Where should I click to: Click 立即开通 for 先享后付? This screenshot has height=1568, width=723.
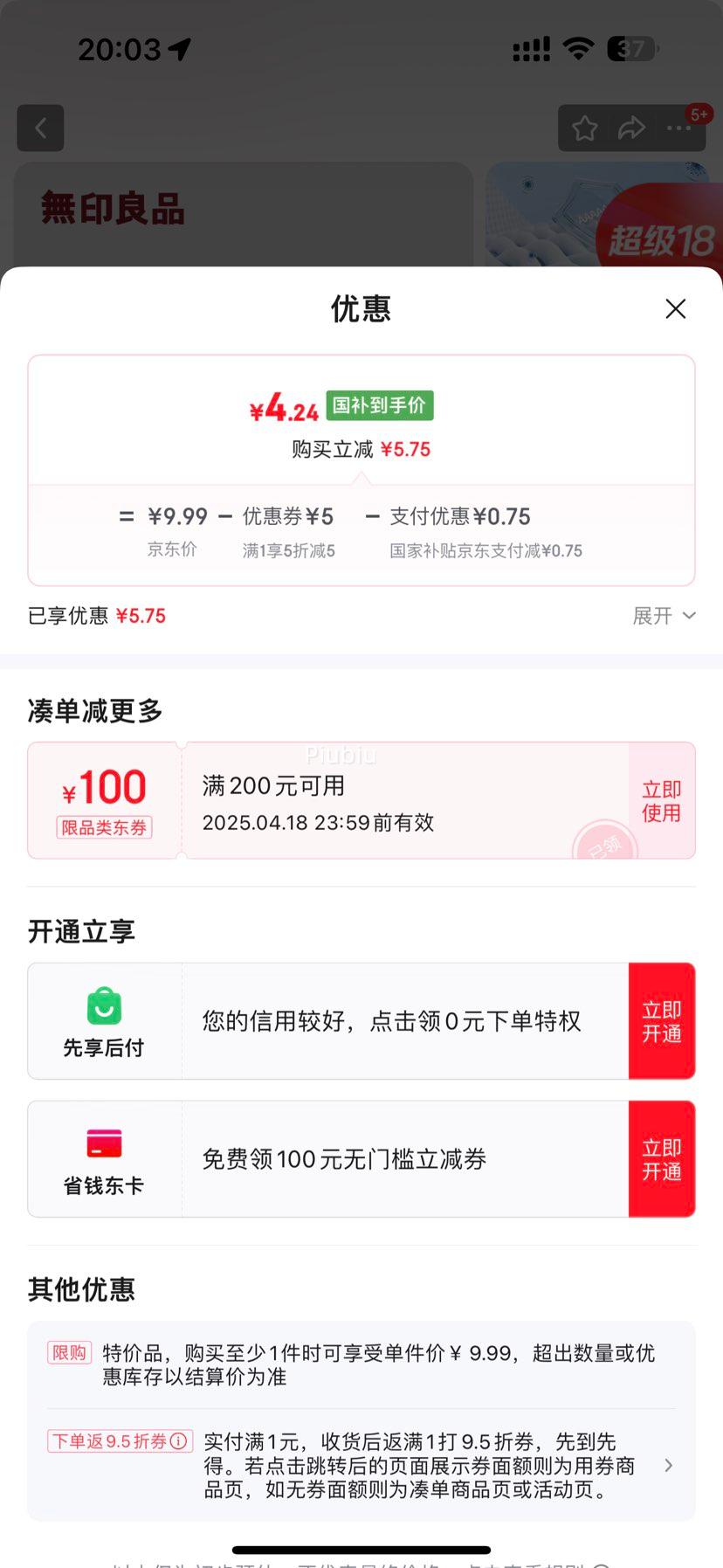pyautogui.click(x=661, y=1019)
